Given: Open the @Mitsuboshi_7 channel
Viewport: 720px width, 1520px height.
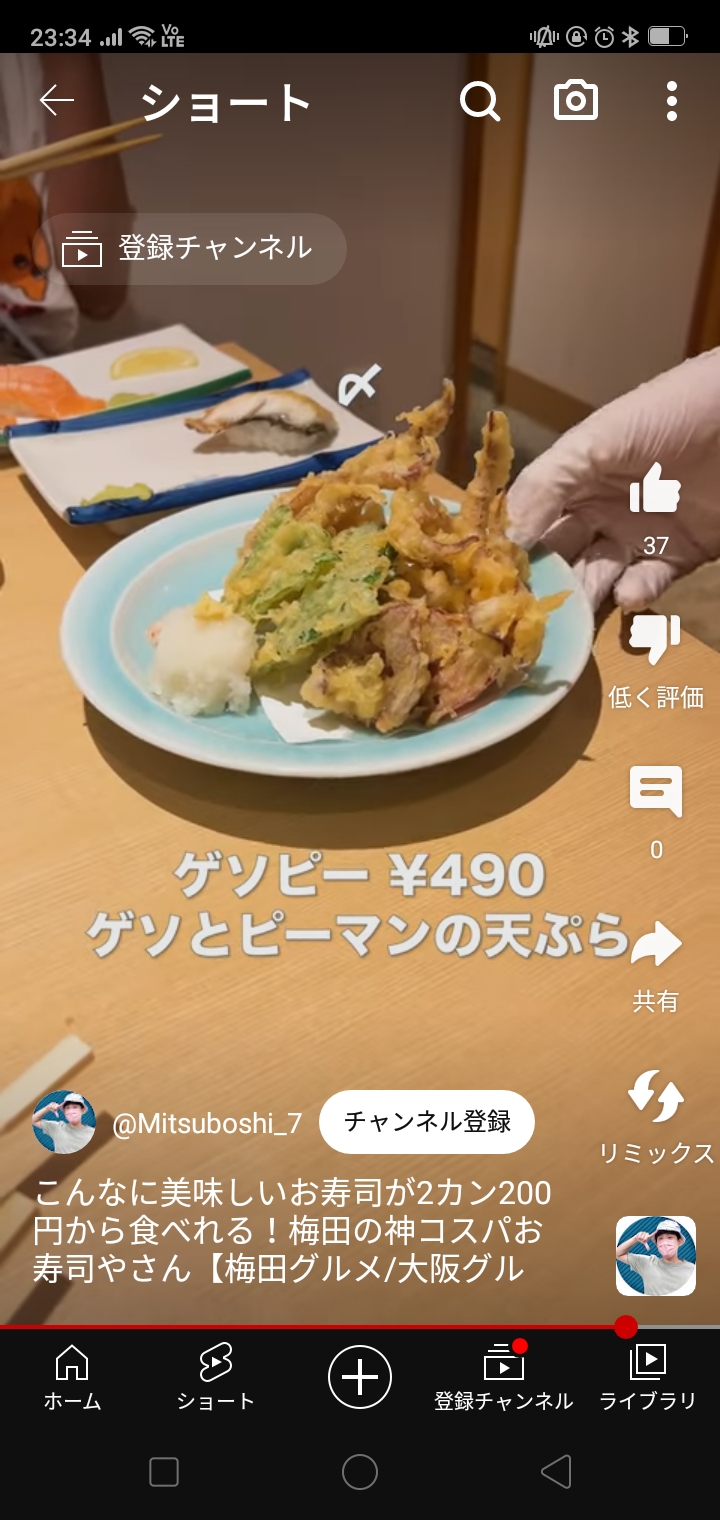Looking at the screenshot, I should point(206,1123).
